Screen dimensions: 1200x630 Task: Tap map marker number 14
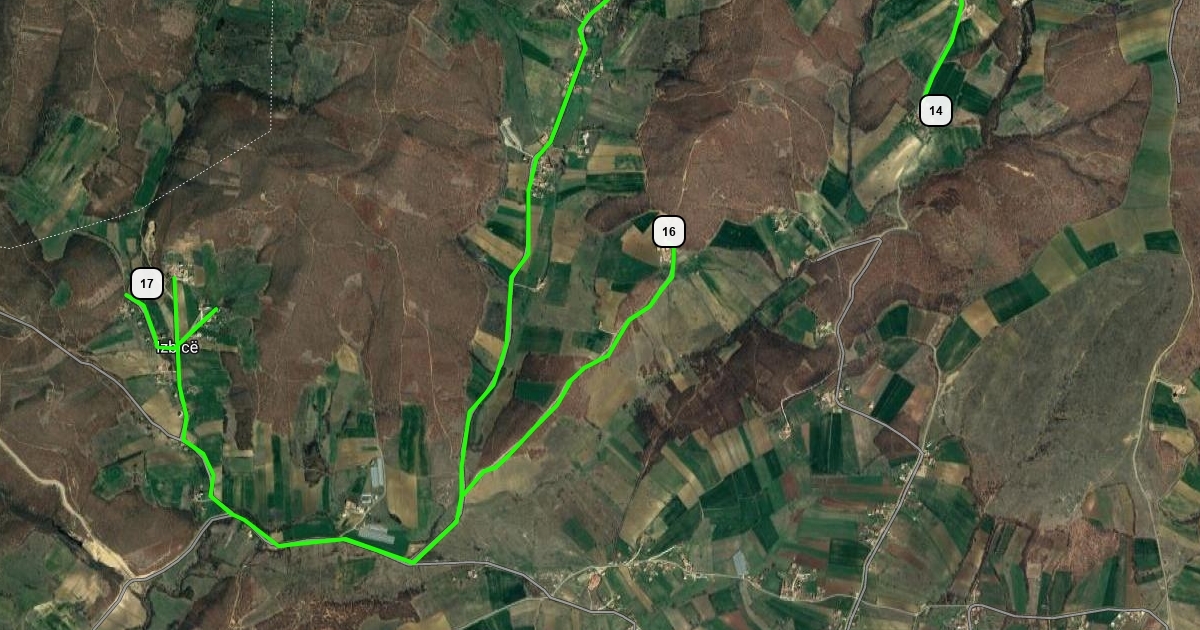pos(935,110)
